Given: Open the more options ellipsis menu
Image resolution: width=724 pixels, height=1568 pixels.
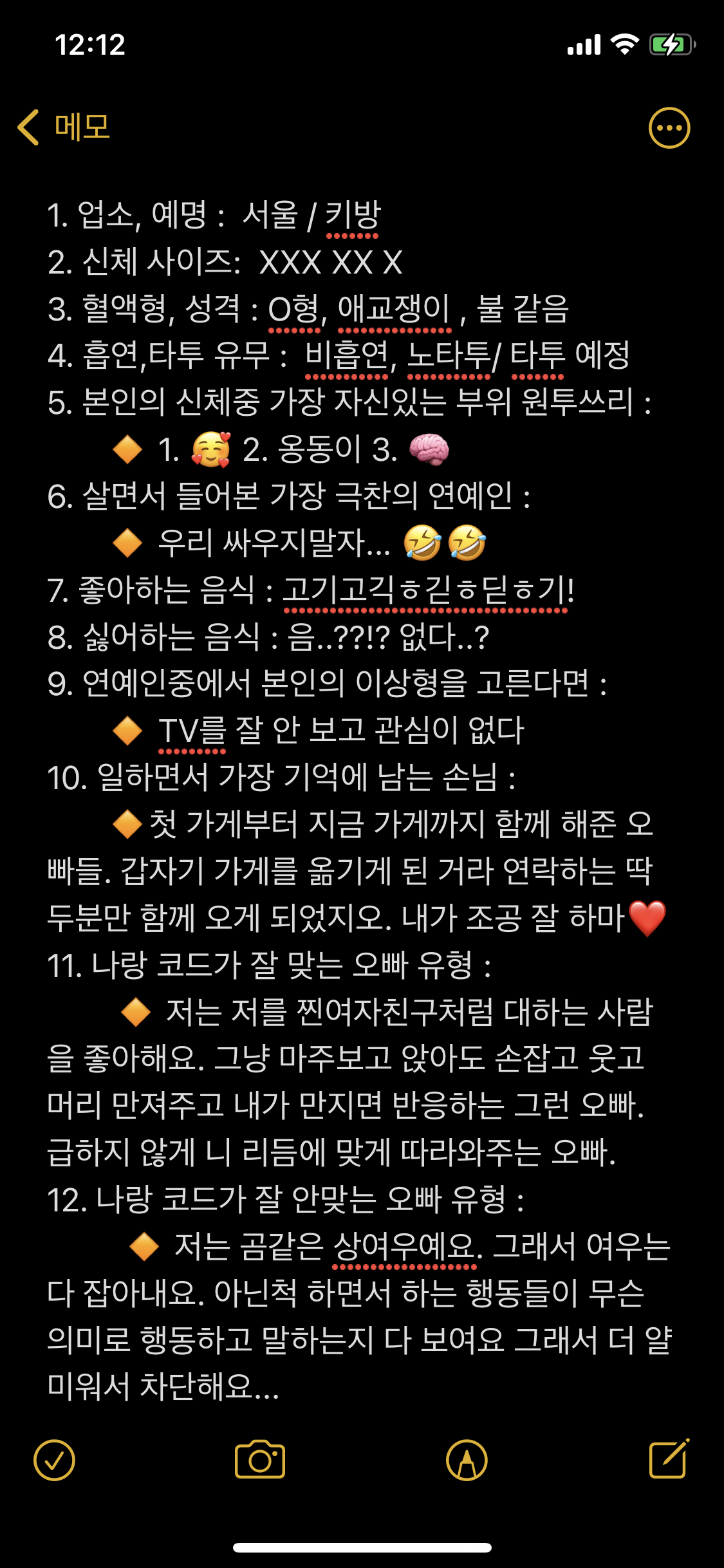Looking at the screenshot, I should (x=669, y=127).
